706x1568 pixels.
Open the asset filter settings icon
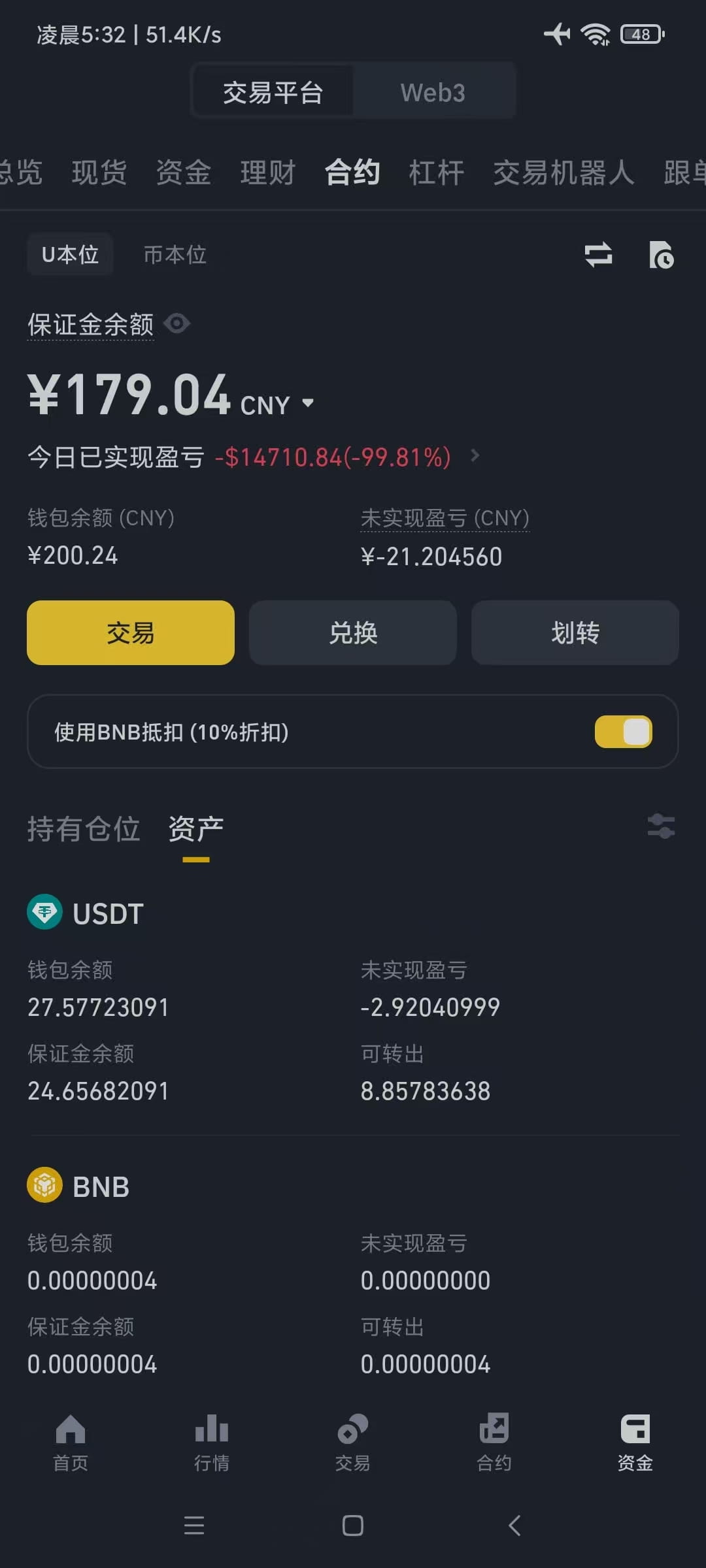[x=661, y=826]
